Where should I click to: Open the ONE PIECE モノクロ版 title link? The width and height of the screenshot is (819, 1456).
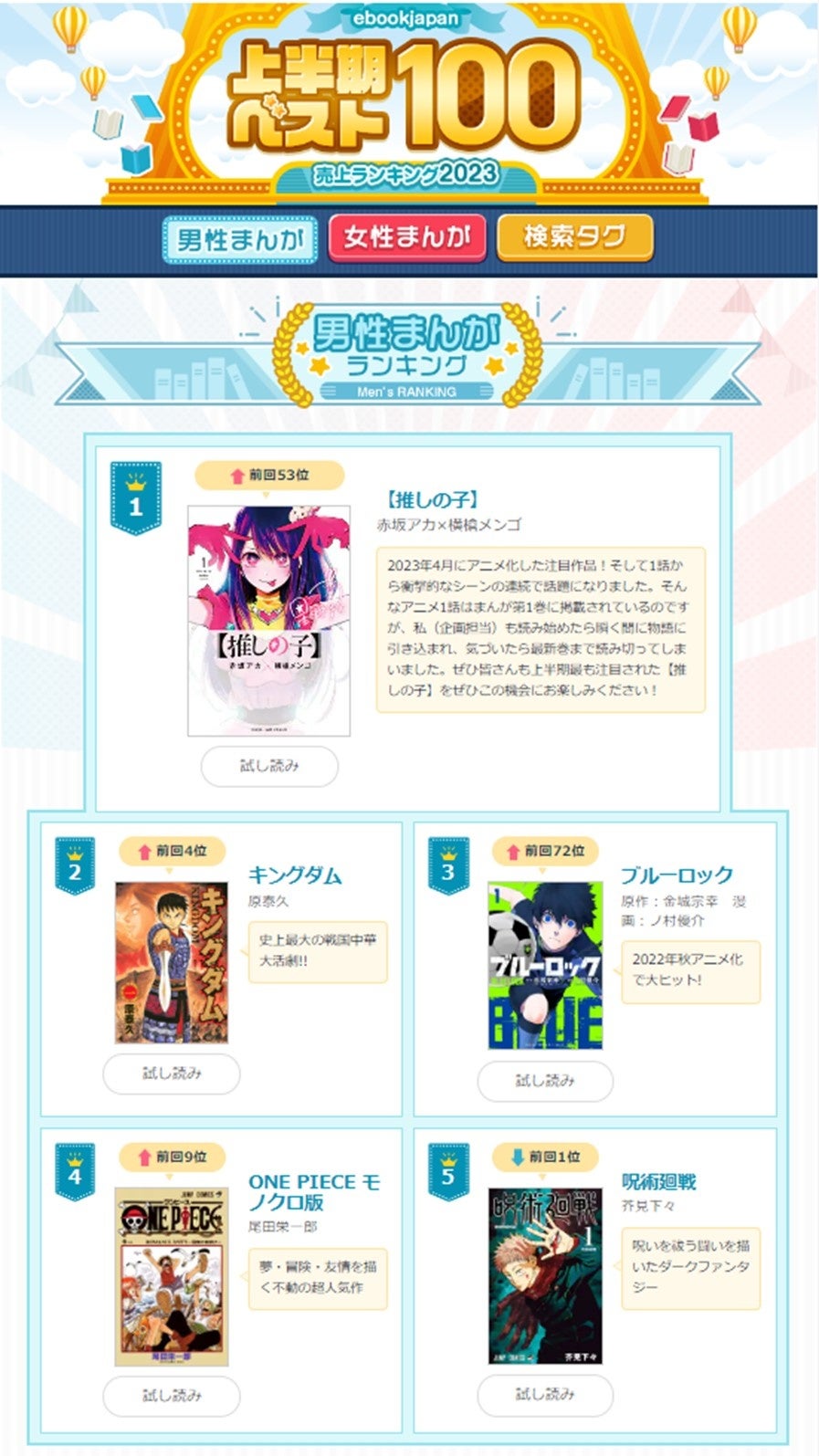coord(313,1191)
